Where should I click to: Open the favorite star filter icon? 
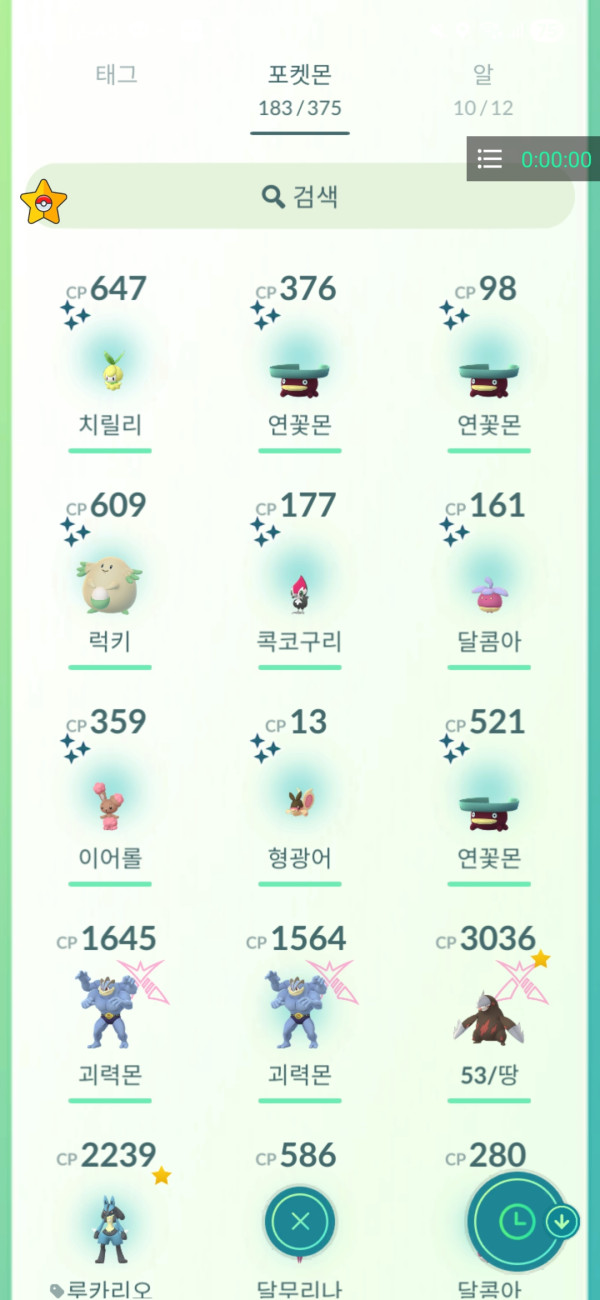[43, 204]
